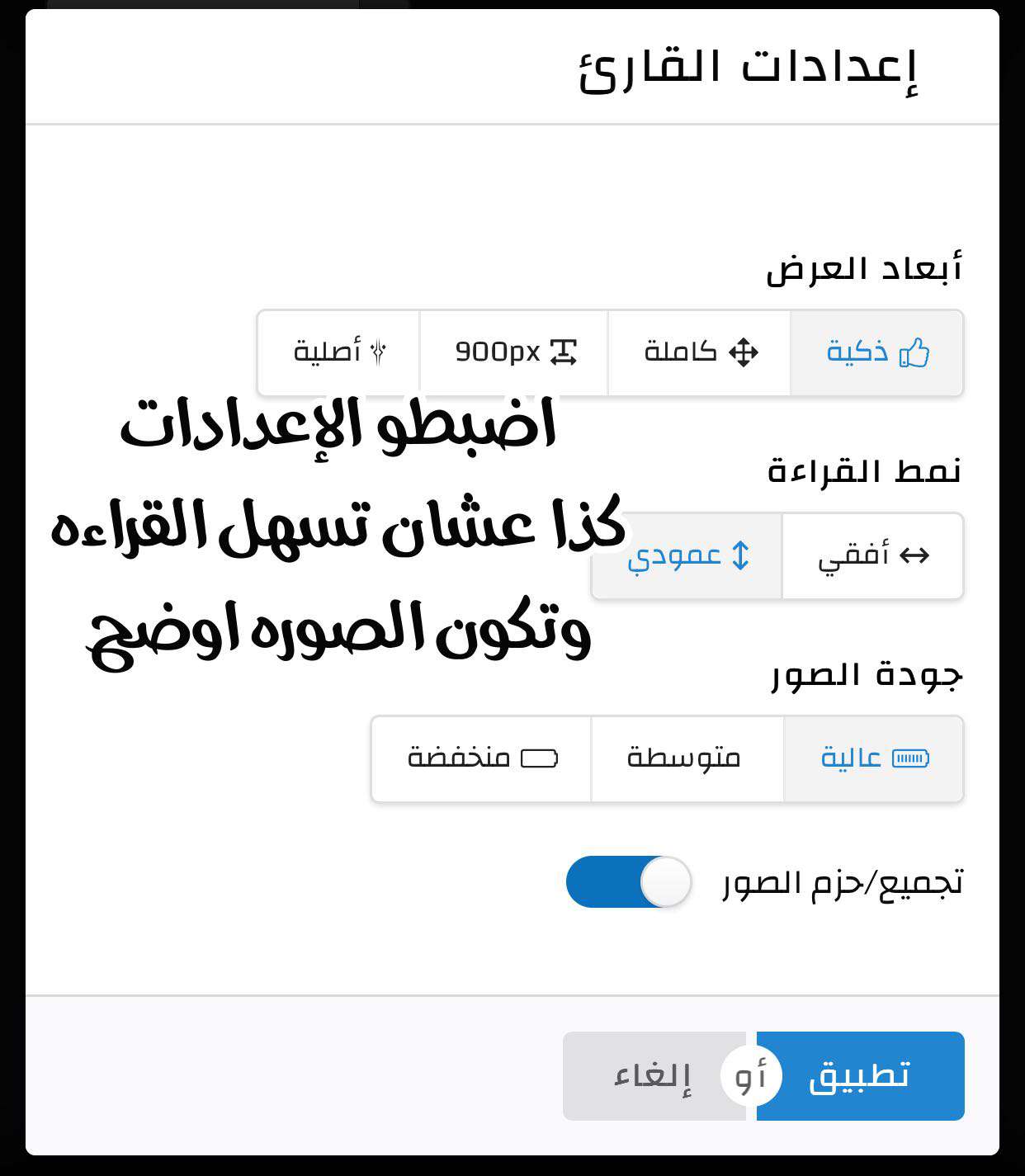Toggle the تجميع/حزم الصور switch
Image resolution: width=1025 pixels, height=1176 pixels.
tap(628, 882)
